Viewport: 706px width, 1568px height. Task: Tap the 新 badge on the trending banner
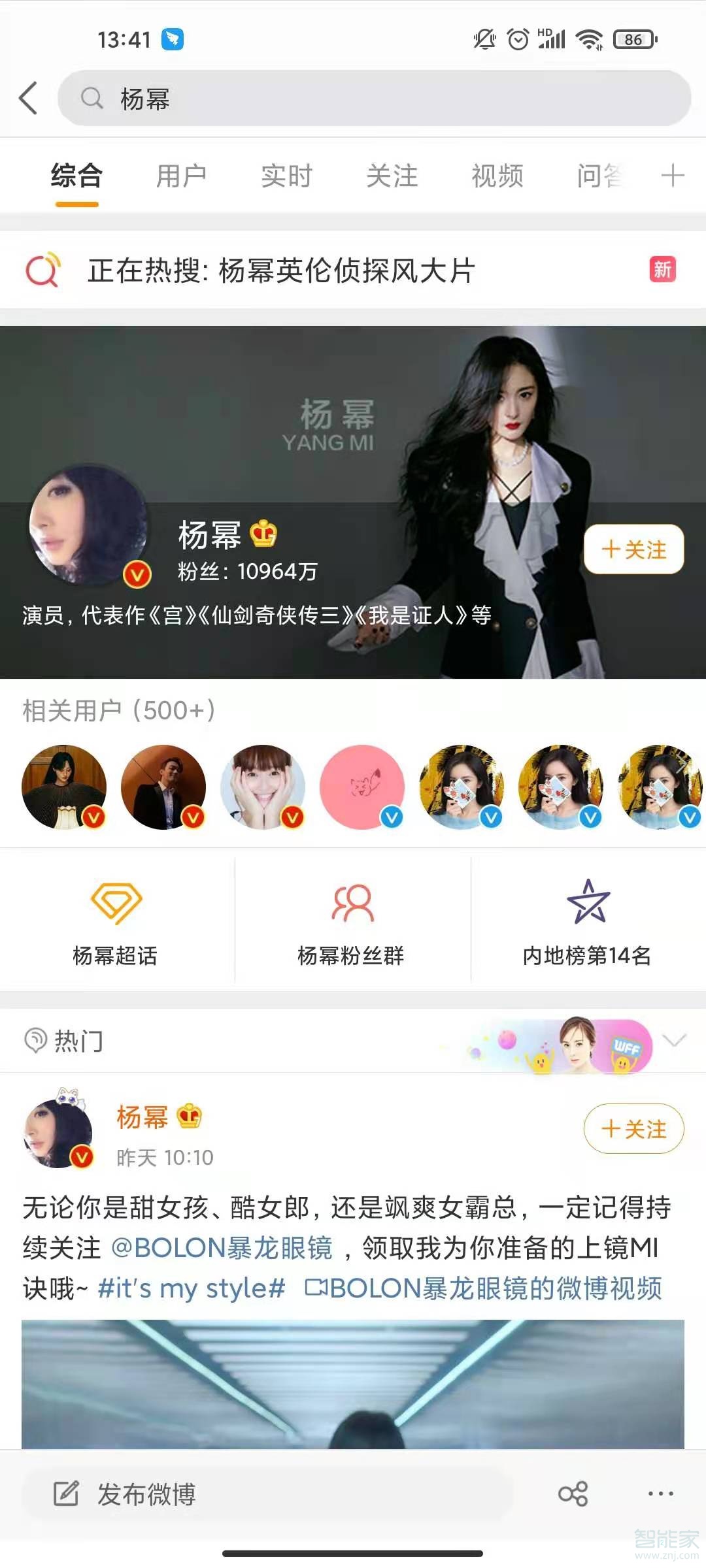coord(662,270)
